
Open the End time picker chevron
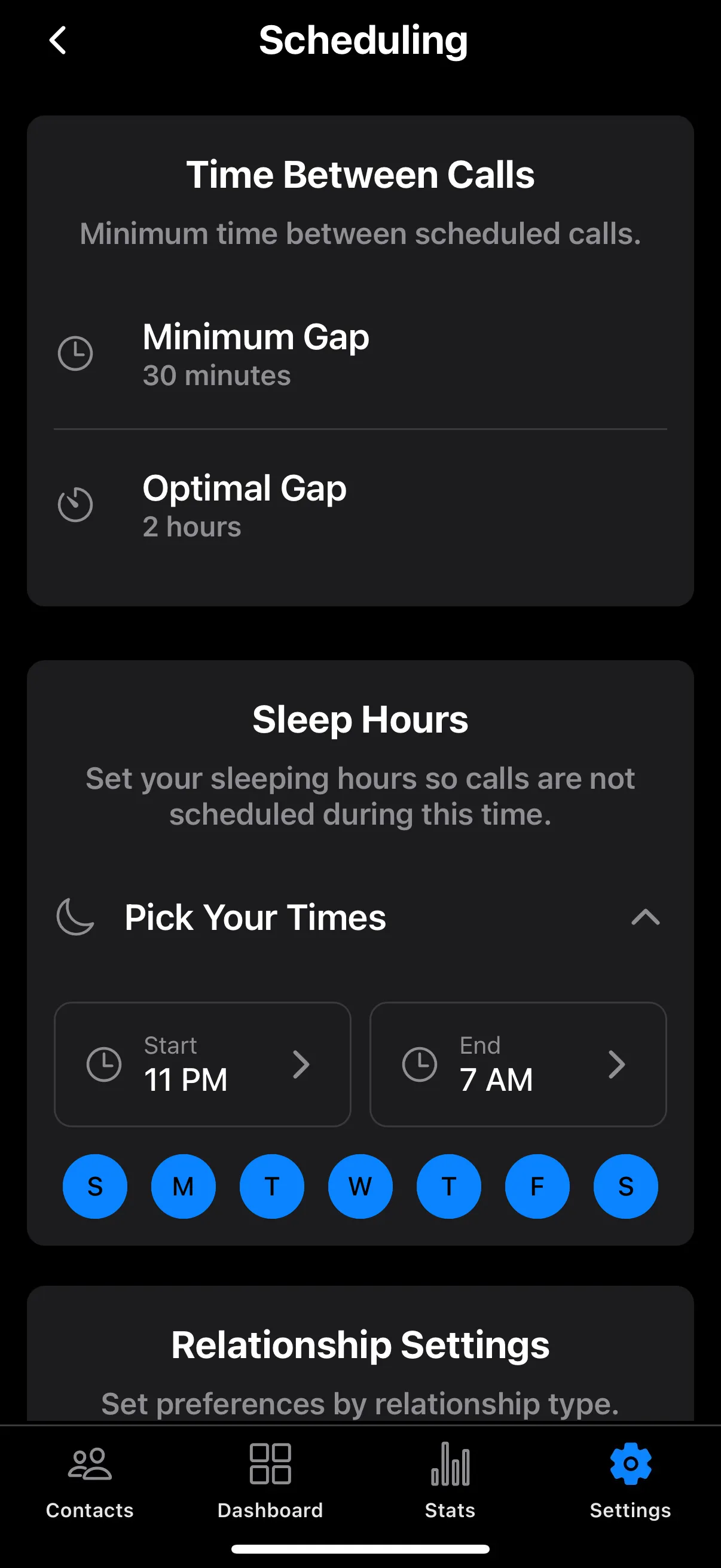coord(618,1064)
